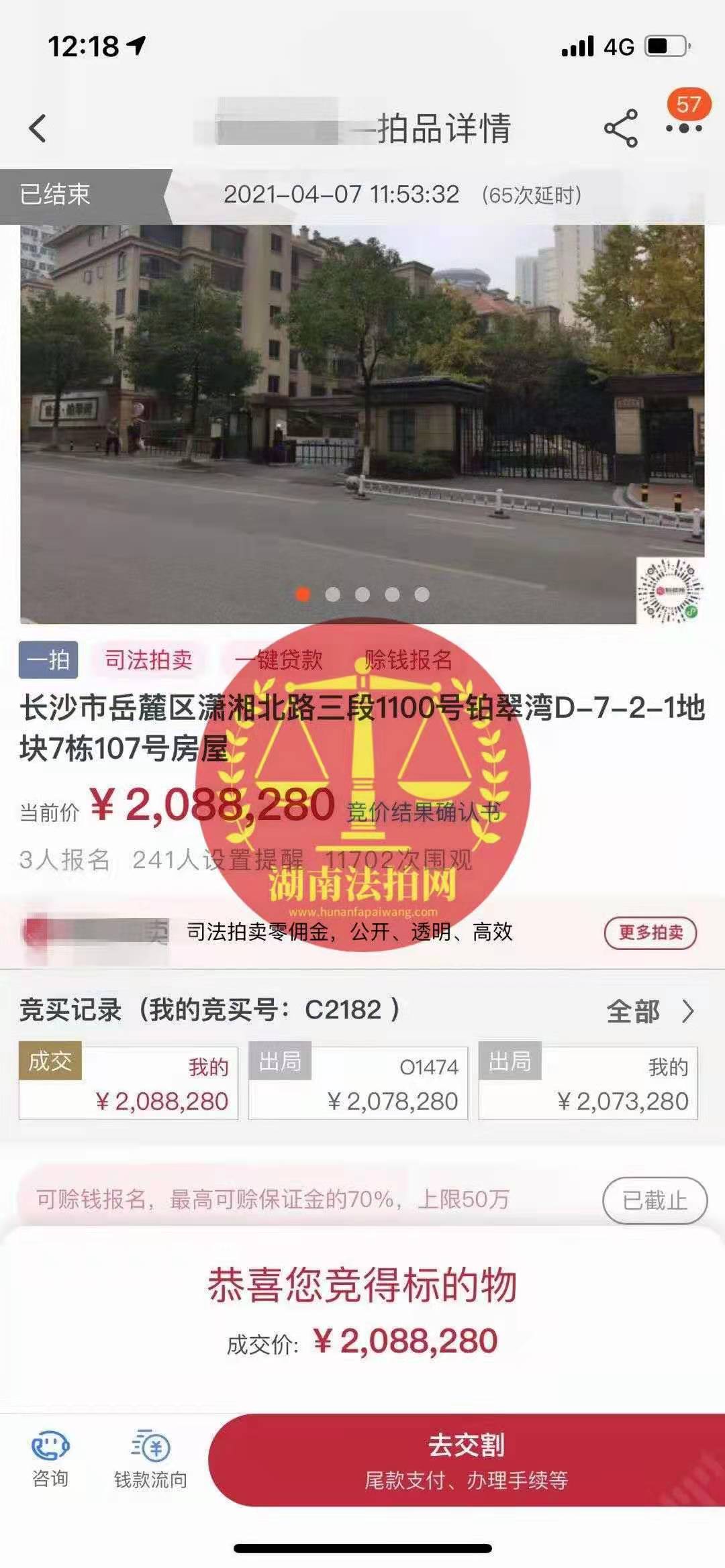The image size is (725, 1568).
Task: Tap the 更多拍卖 button
Action: point(650,933)
